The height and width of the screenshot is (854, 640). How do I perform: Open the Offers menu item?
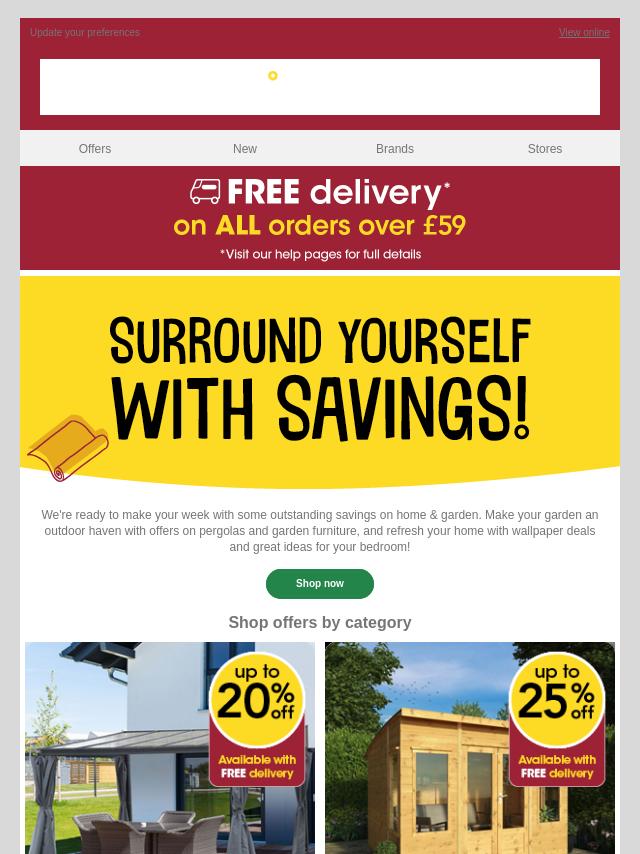(x=95, y=149)
